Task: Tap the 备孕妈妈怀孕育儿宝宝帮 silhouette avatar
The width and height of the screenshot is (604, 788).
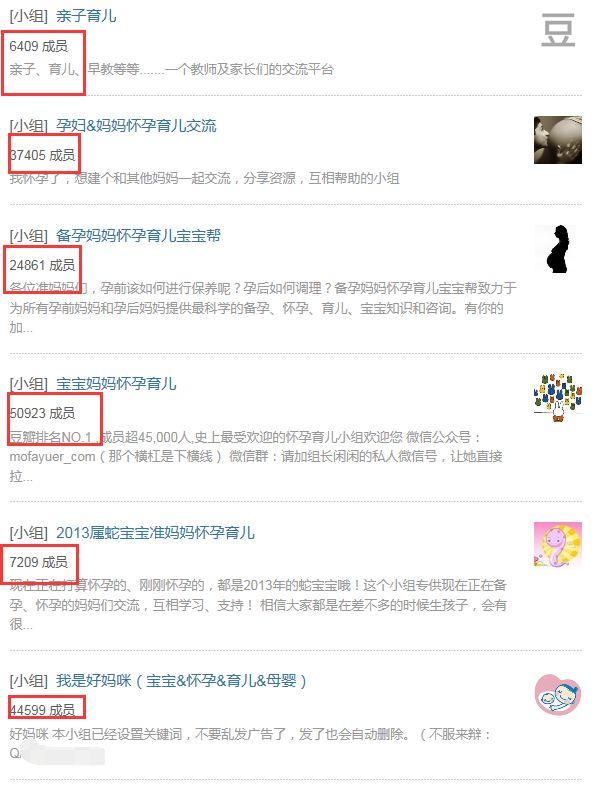Action: pos(557,249)
